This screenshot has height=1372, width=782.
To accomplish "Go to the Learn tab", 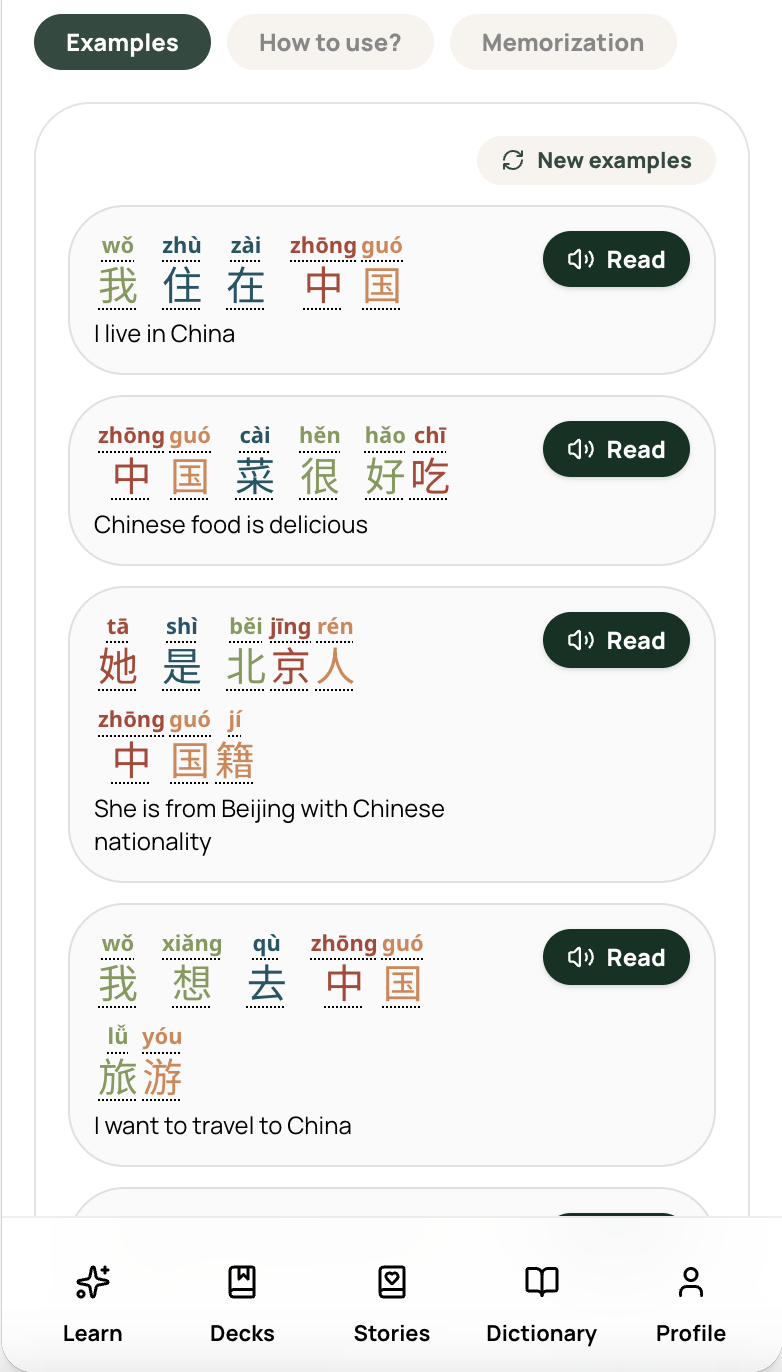I will point(93,1304).
